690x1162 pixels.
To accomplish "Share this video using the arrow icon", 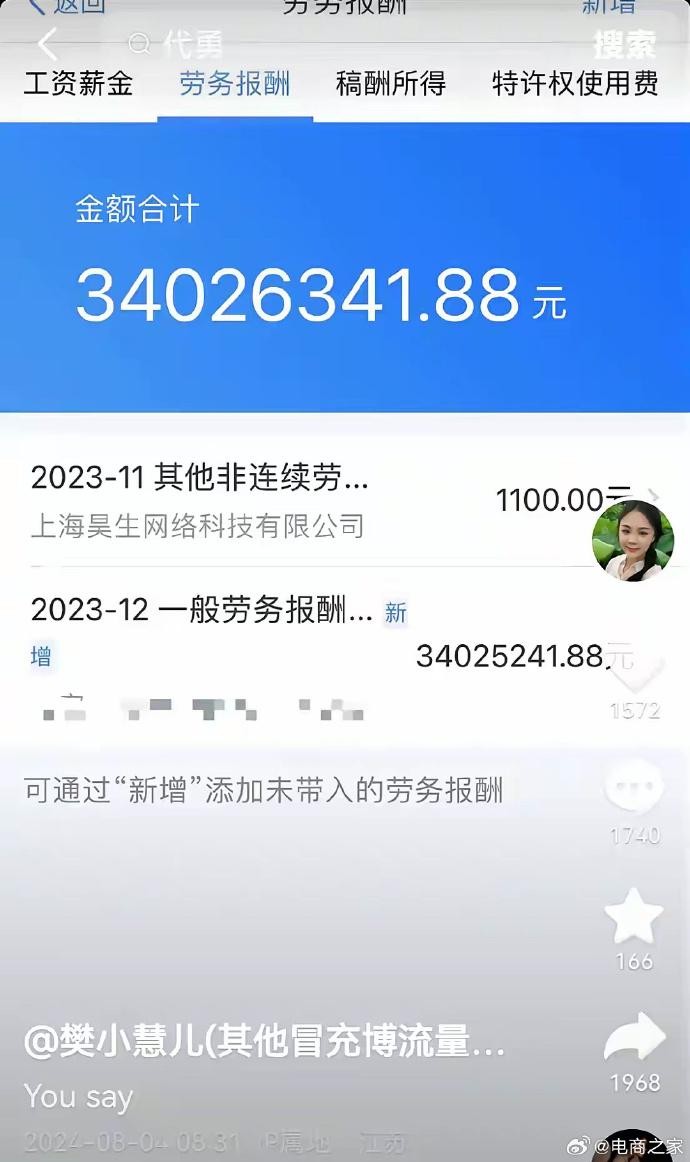I will click(634, 1038).
